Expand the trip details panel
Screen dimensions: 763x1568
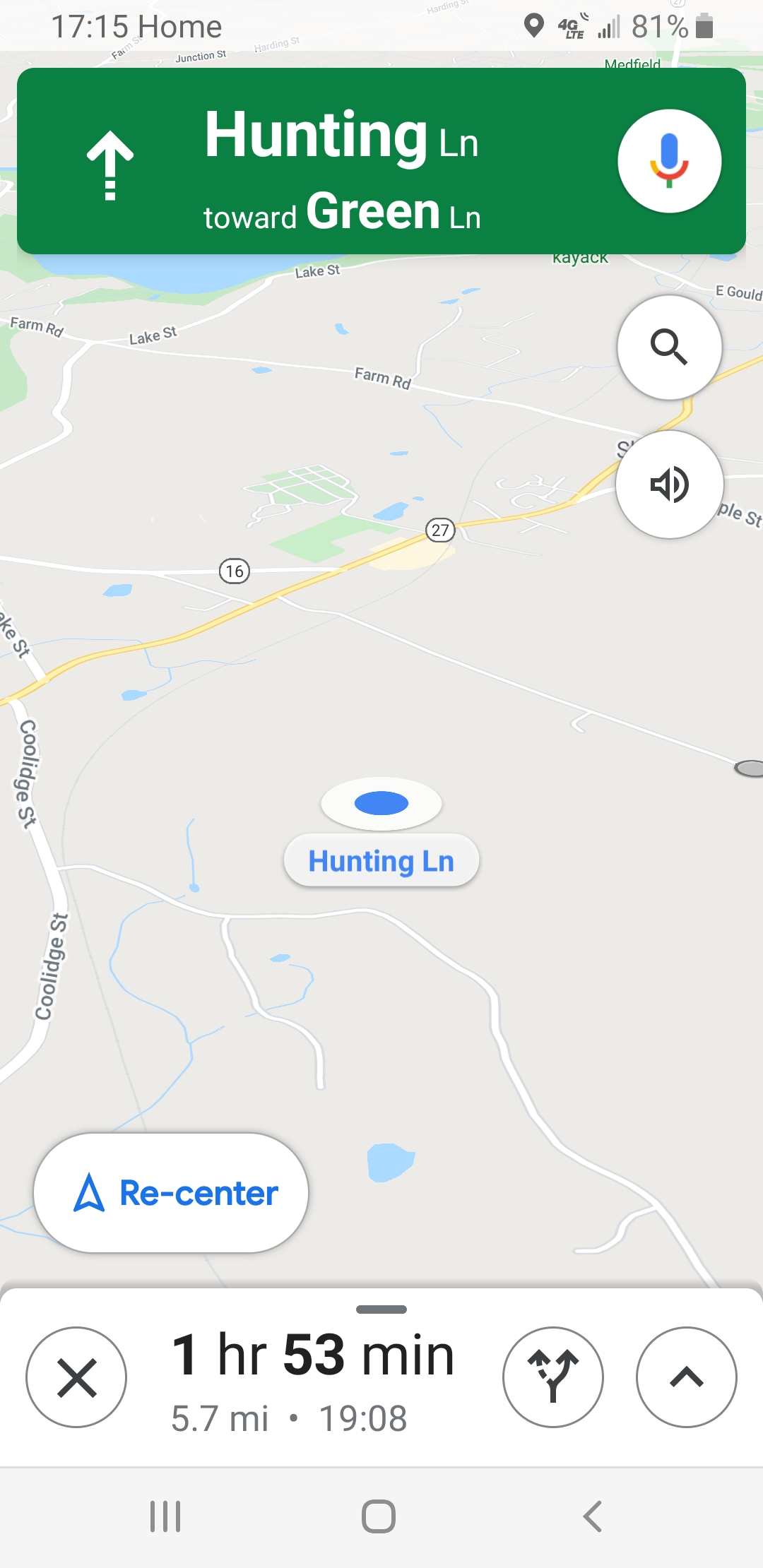pyautogui.click(x=687, y=1377)
